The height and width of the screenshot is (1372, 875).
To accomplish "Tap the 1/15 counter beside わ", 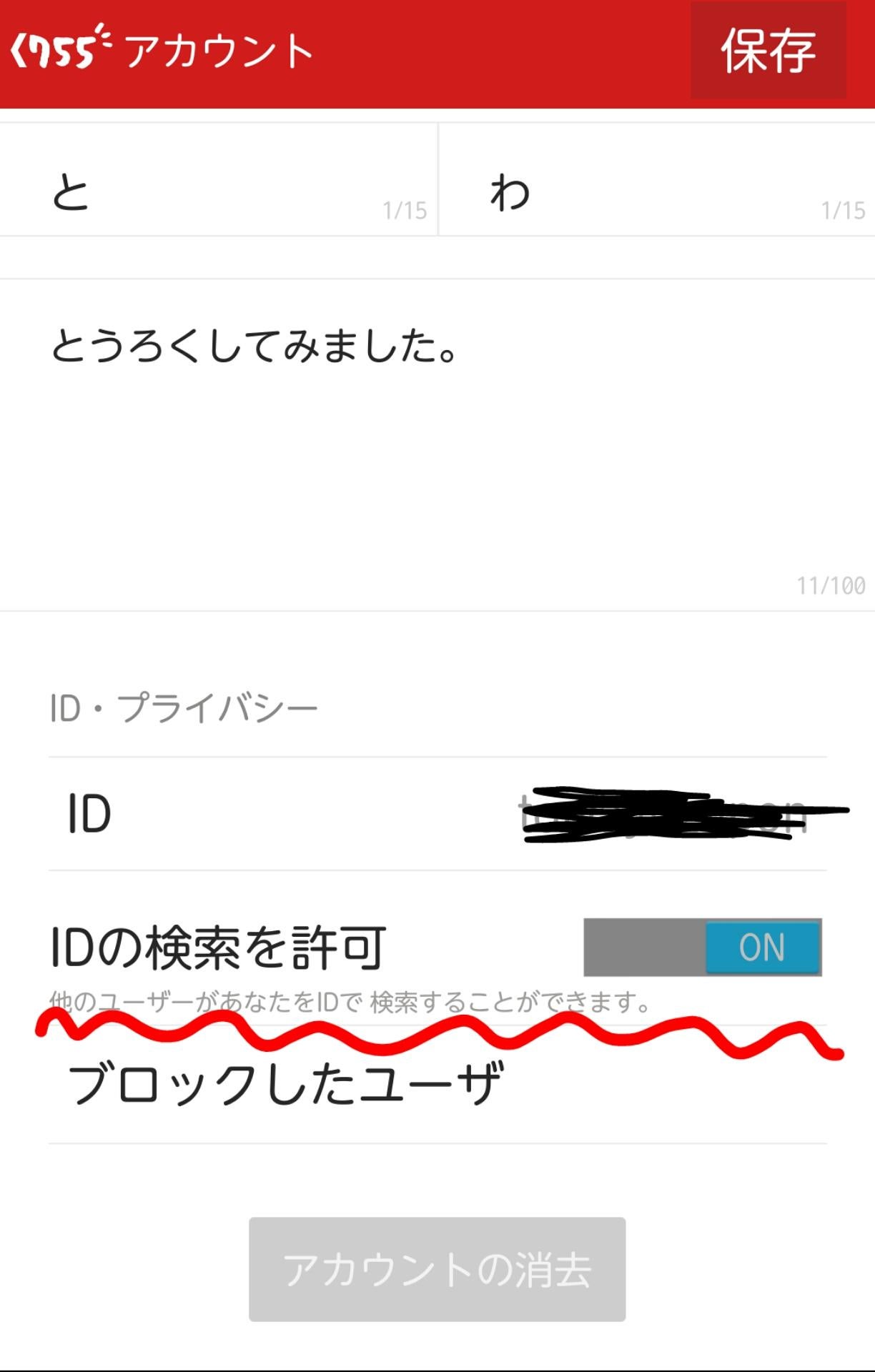I will point(841,209).
